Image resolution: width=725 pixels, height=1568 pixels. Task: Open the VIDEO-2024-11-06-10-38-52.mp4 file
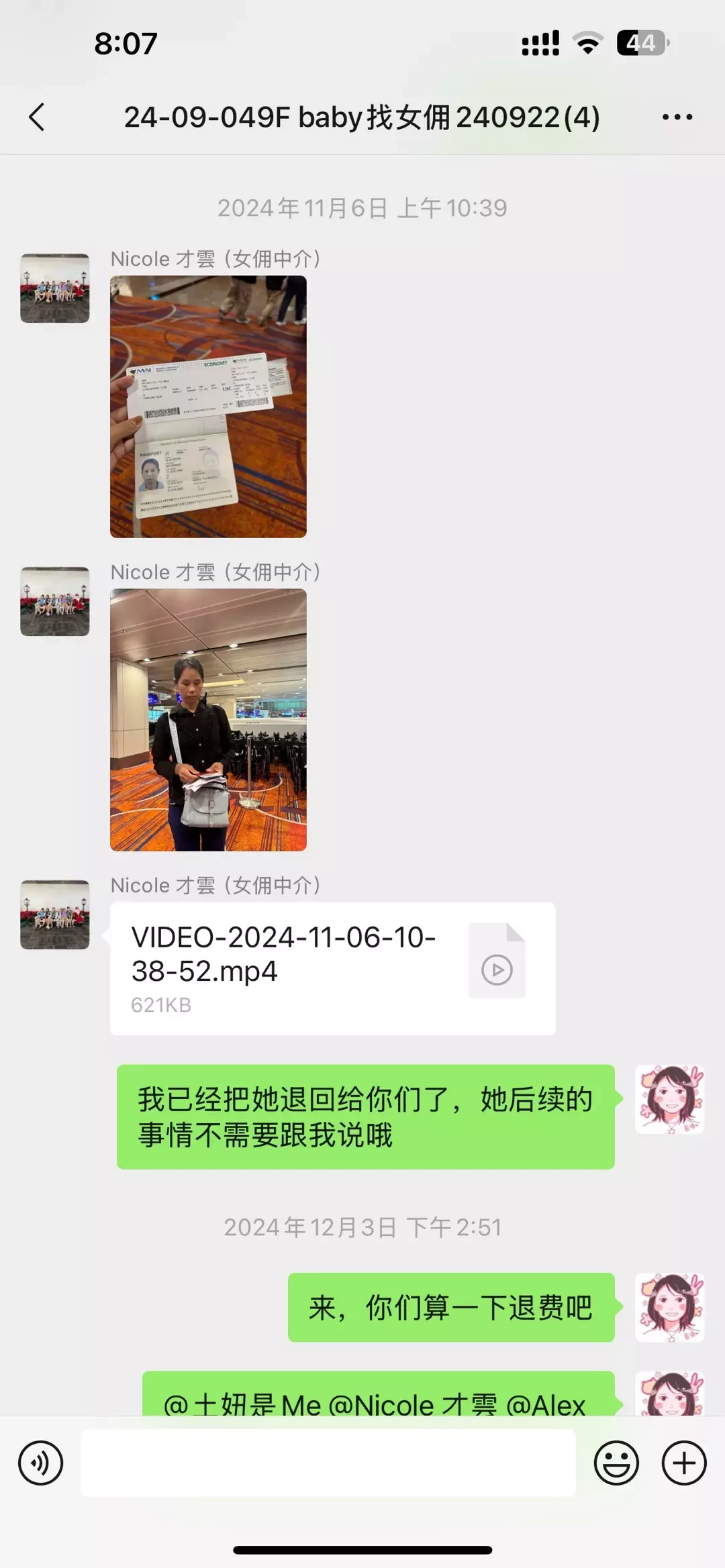(332, 968)
